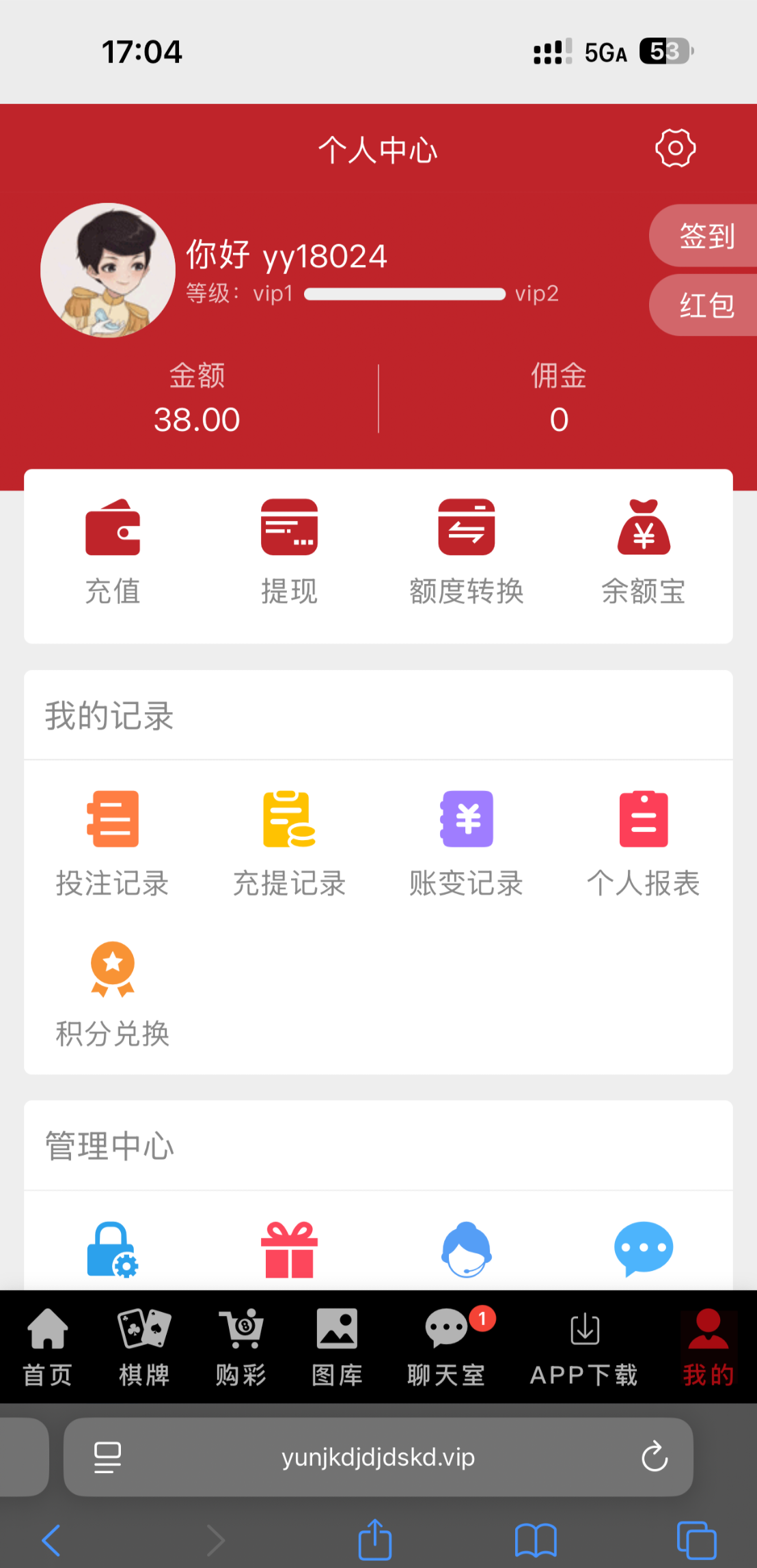The height and width of the screenshot is (1568, 757).
Task: Open 额度转换 quota conversion
Action: pyautogui.click(x=466, y=552)
